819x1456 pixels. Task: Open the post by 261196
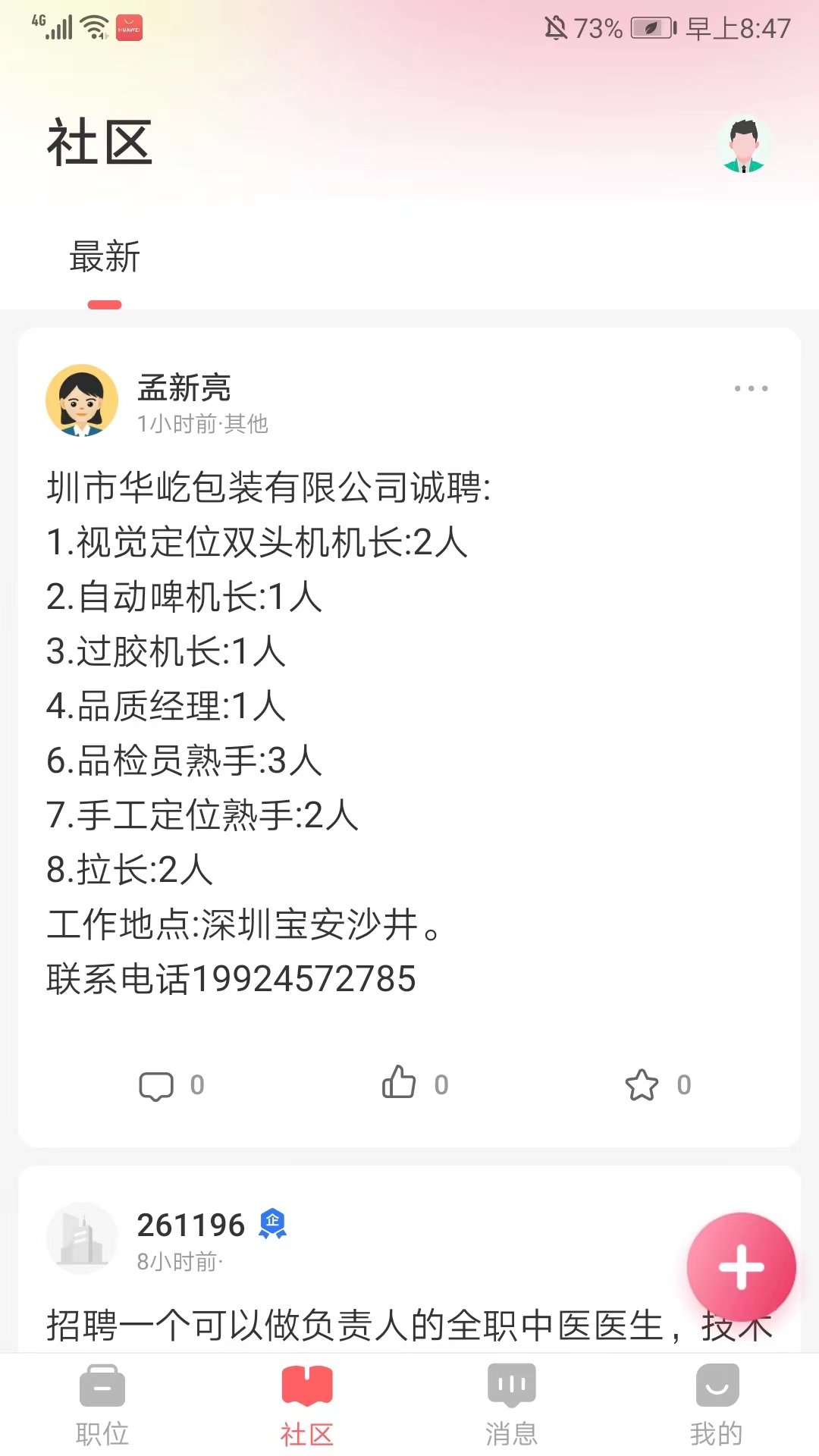click(364, 1324)
